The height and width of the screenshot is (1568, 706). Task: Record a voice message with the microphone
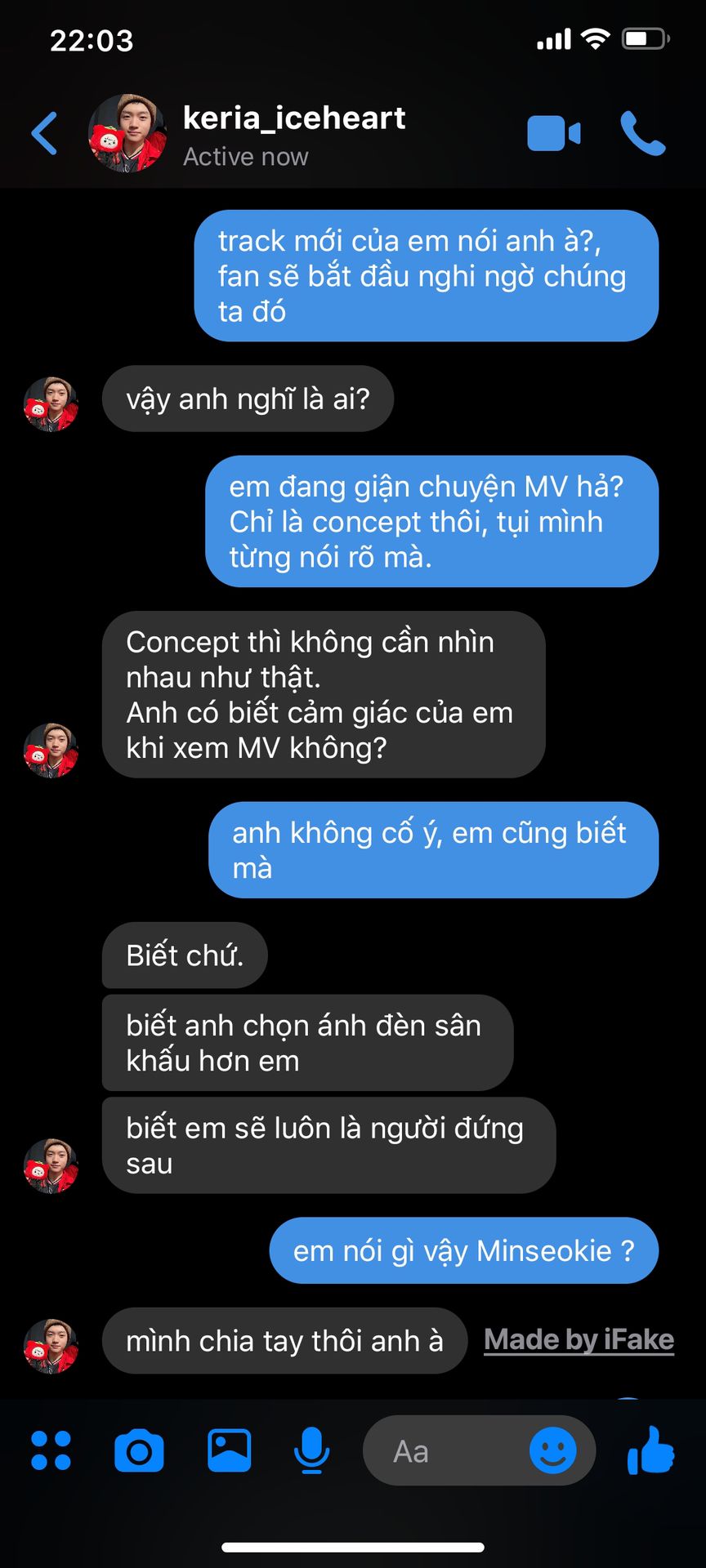point(311,1450)
